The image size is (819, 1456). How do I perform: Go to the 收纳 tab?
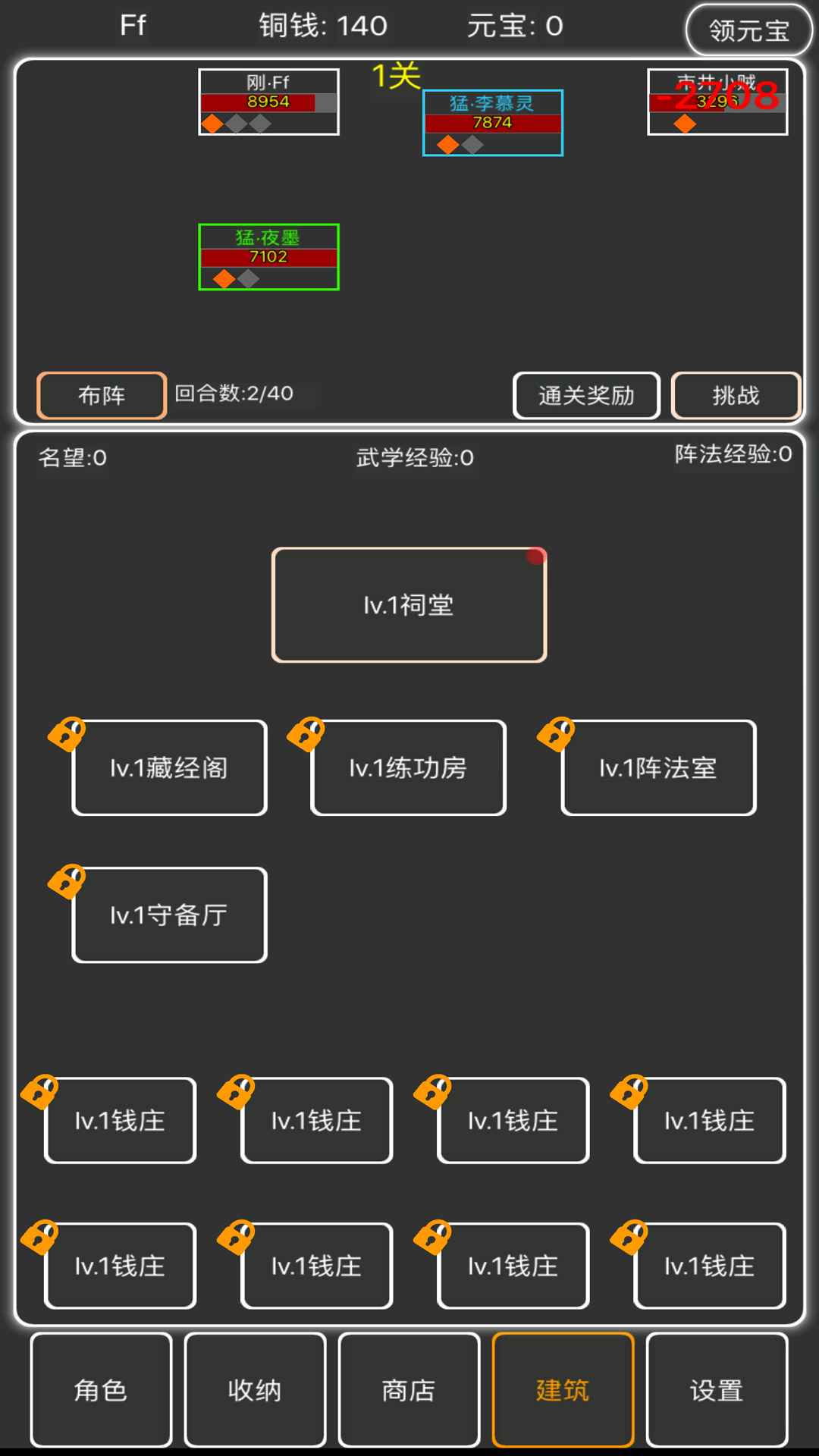click(x=255, y=1390)
